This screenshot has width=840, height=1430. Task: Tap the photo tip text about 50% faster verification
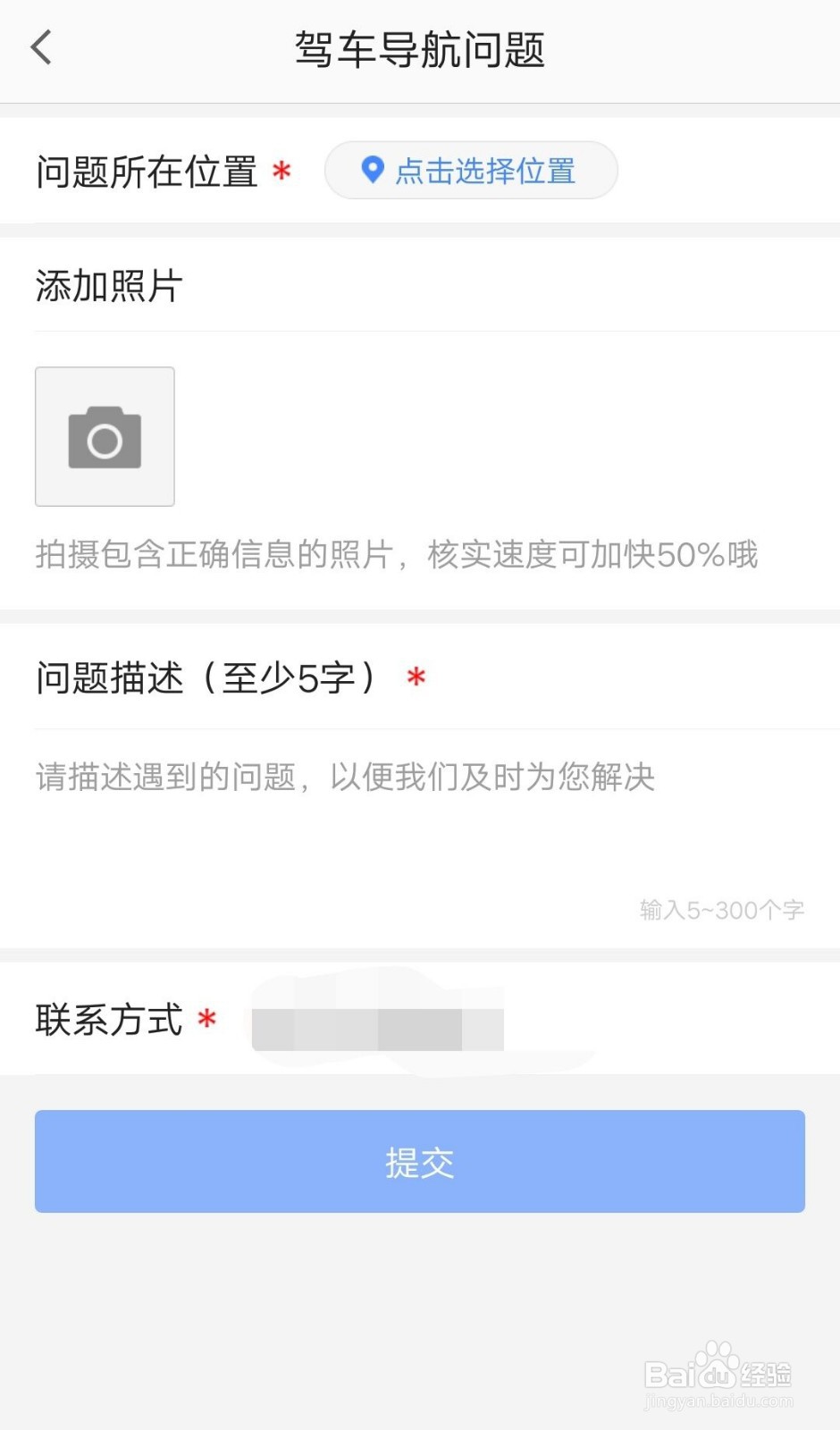tap(397, 554)
